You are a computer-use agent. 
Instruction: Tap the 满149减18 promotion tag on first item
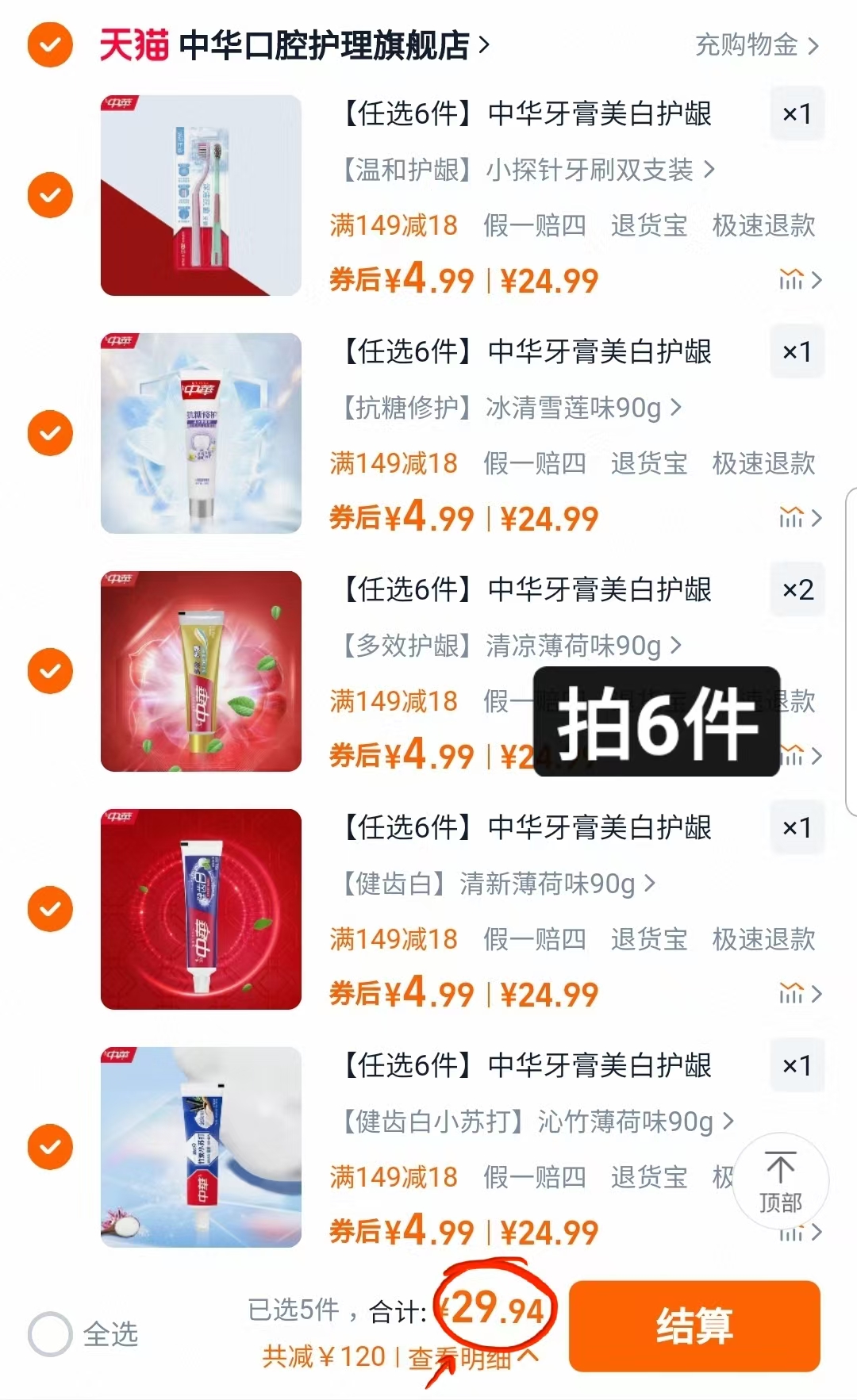pyautogui.click(x=393, y=226)
